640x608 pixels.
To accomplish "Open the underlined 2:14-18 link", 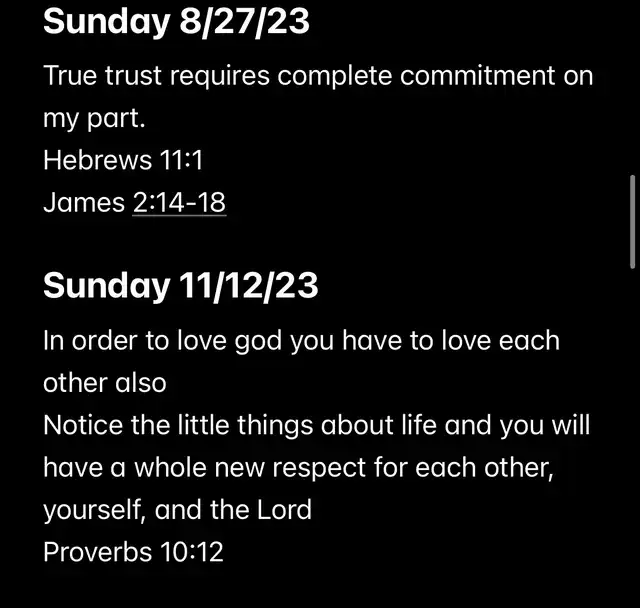I will tap(179, 203).
